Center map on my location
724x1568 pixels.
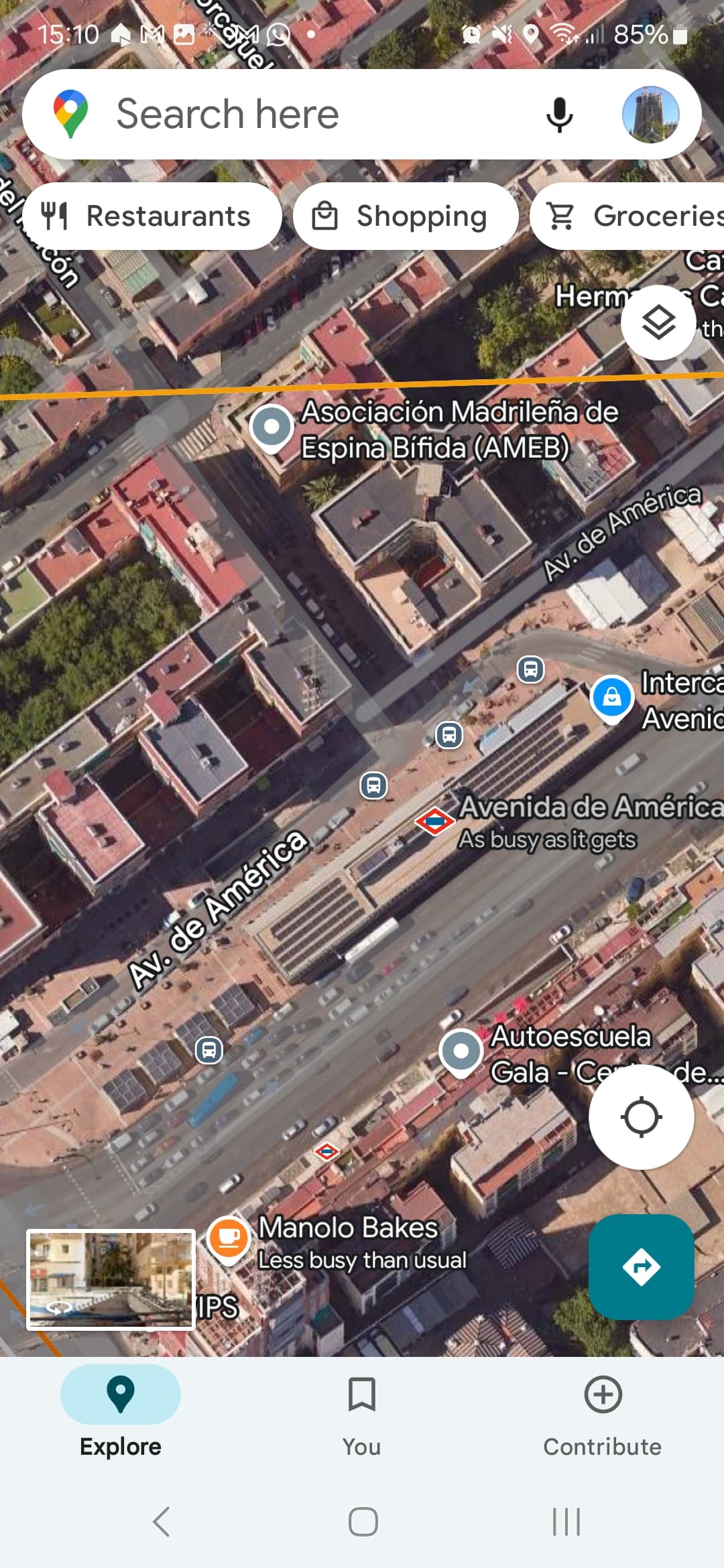pos(642,1117)
